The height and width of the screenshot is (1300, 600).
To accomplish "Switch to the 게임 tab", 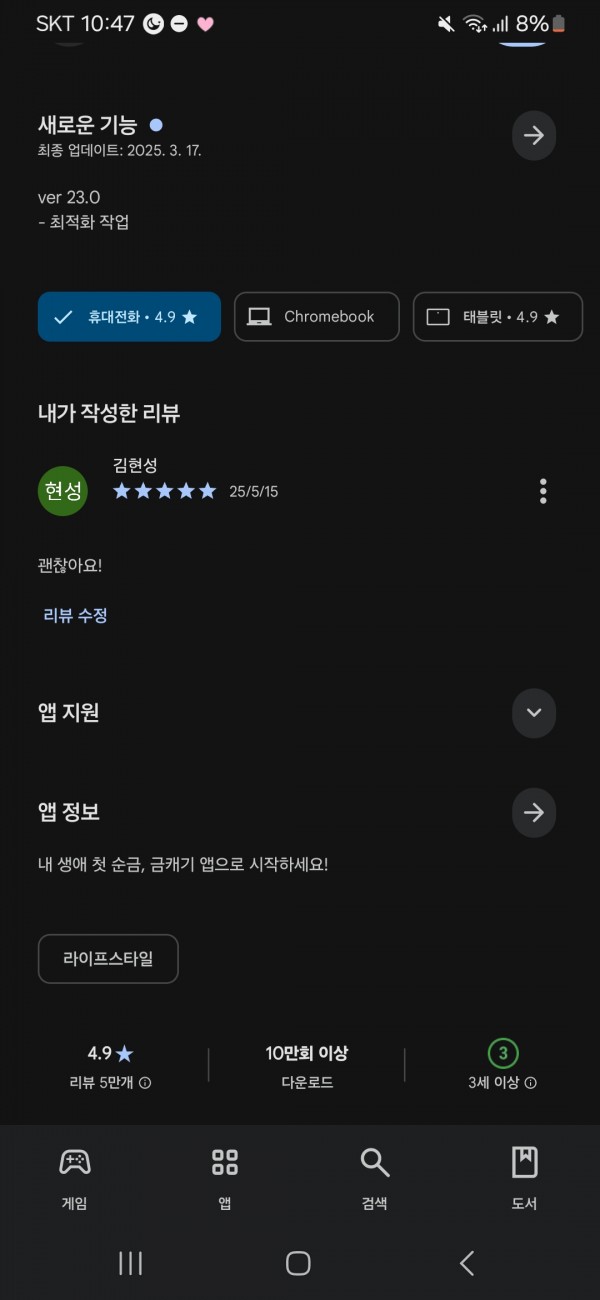I will pyautogui.click(x=75, y=1178).
